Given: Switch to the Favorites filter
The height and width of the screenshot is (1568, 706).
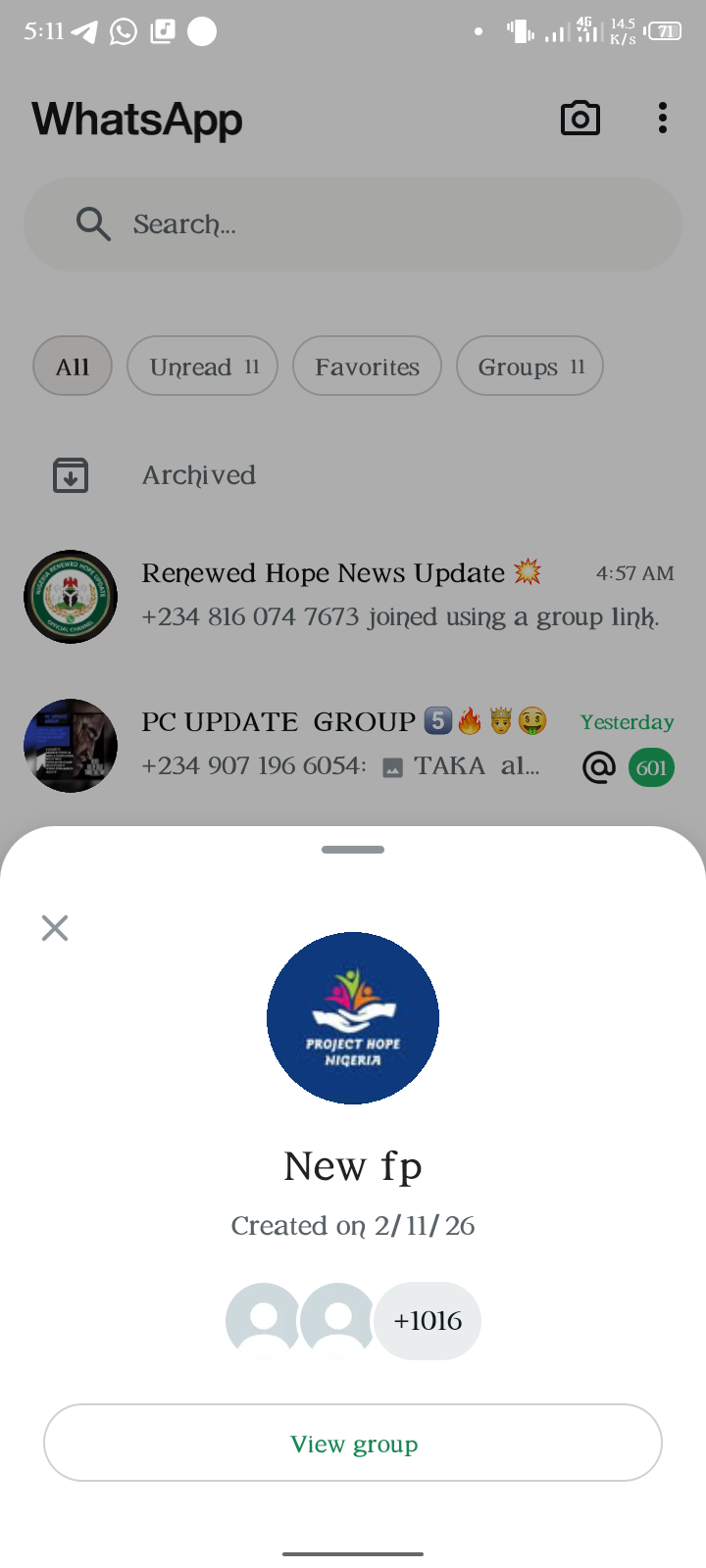Looking at the screenshot, I should 367,367.
